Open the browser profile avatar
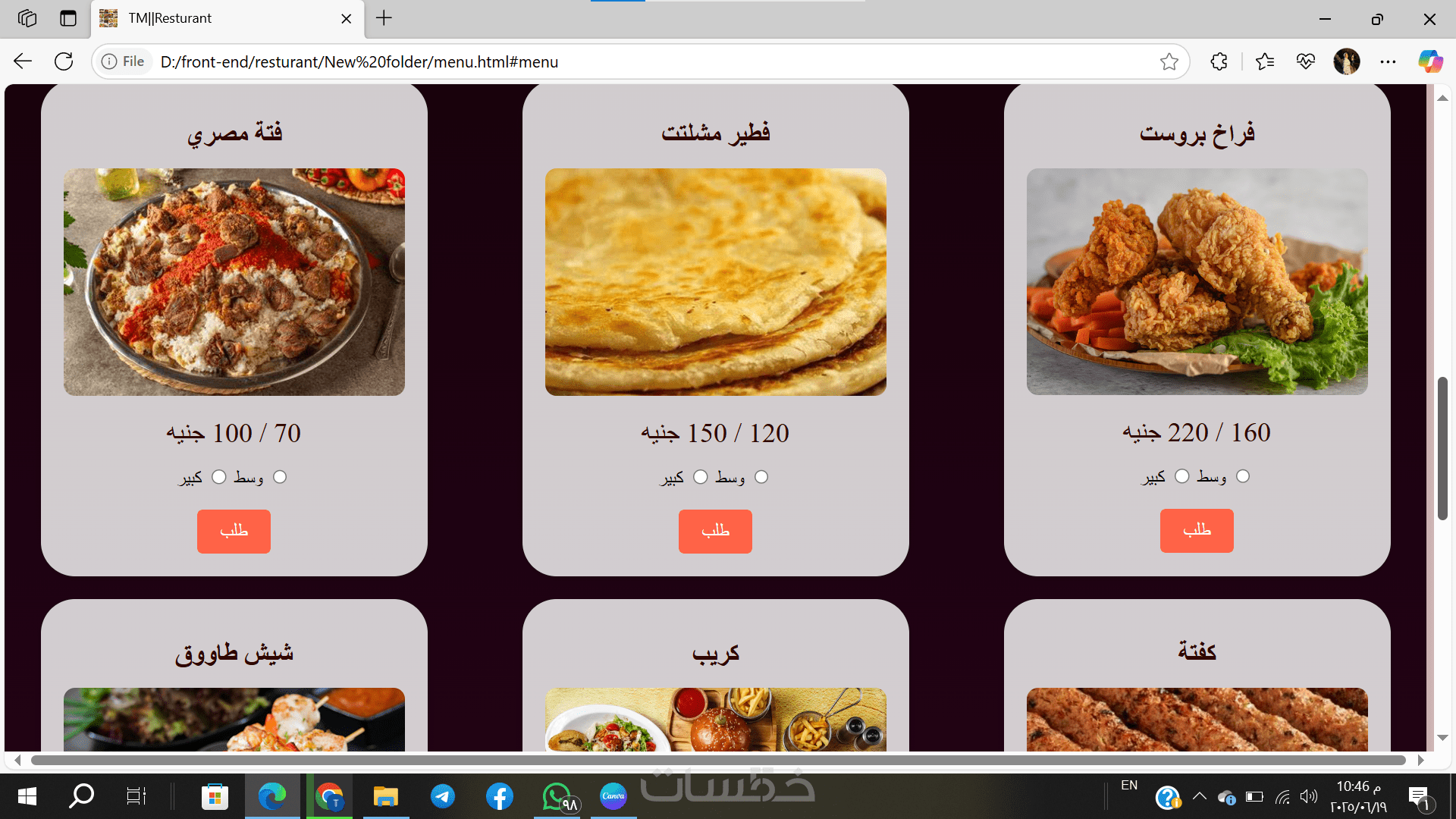Screen dimensions: 1456x819 click(1347, 61)
